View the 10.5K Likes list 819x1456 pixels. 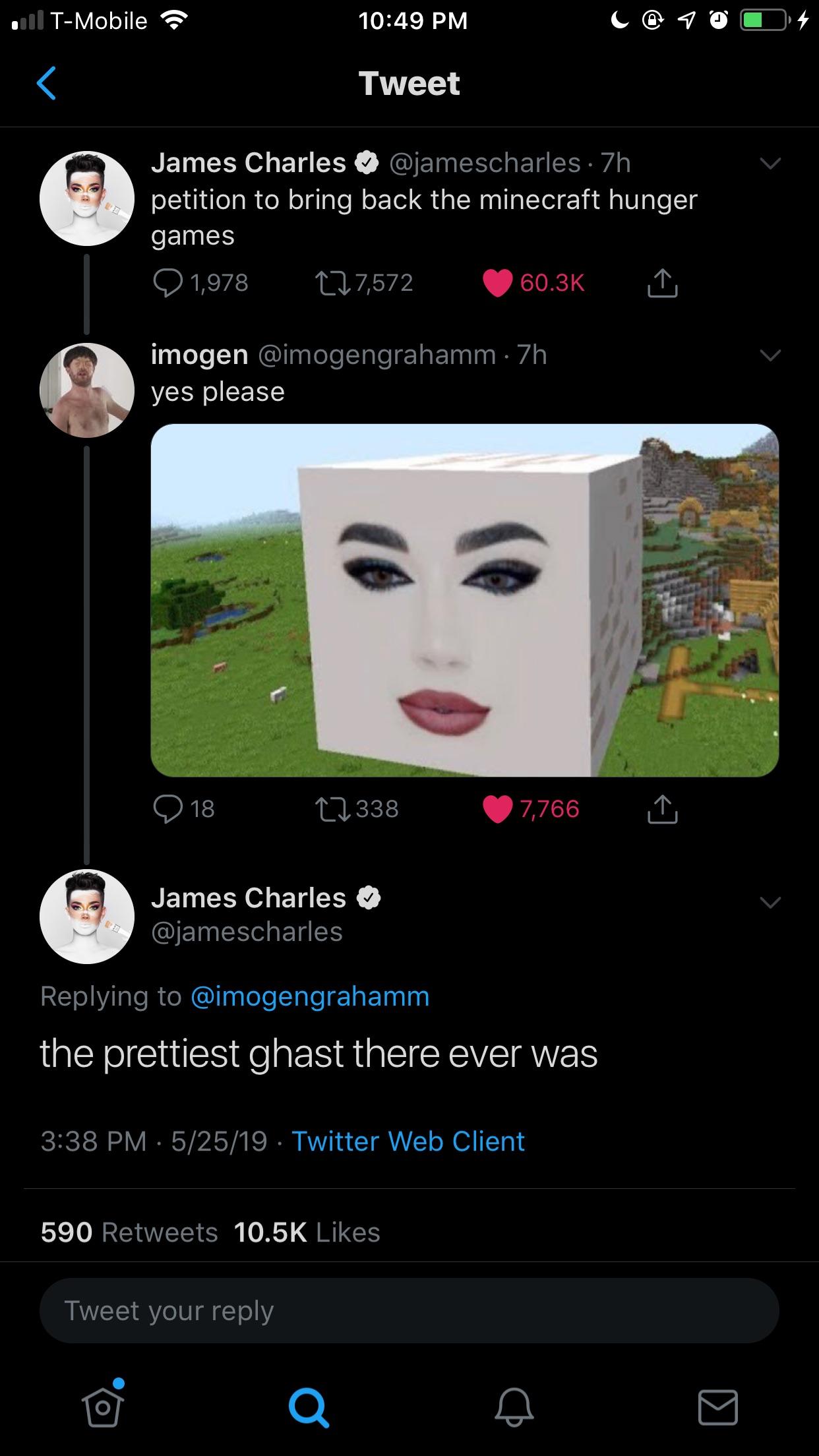tap(307, 1232)
